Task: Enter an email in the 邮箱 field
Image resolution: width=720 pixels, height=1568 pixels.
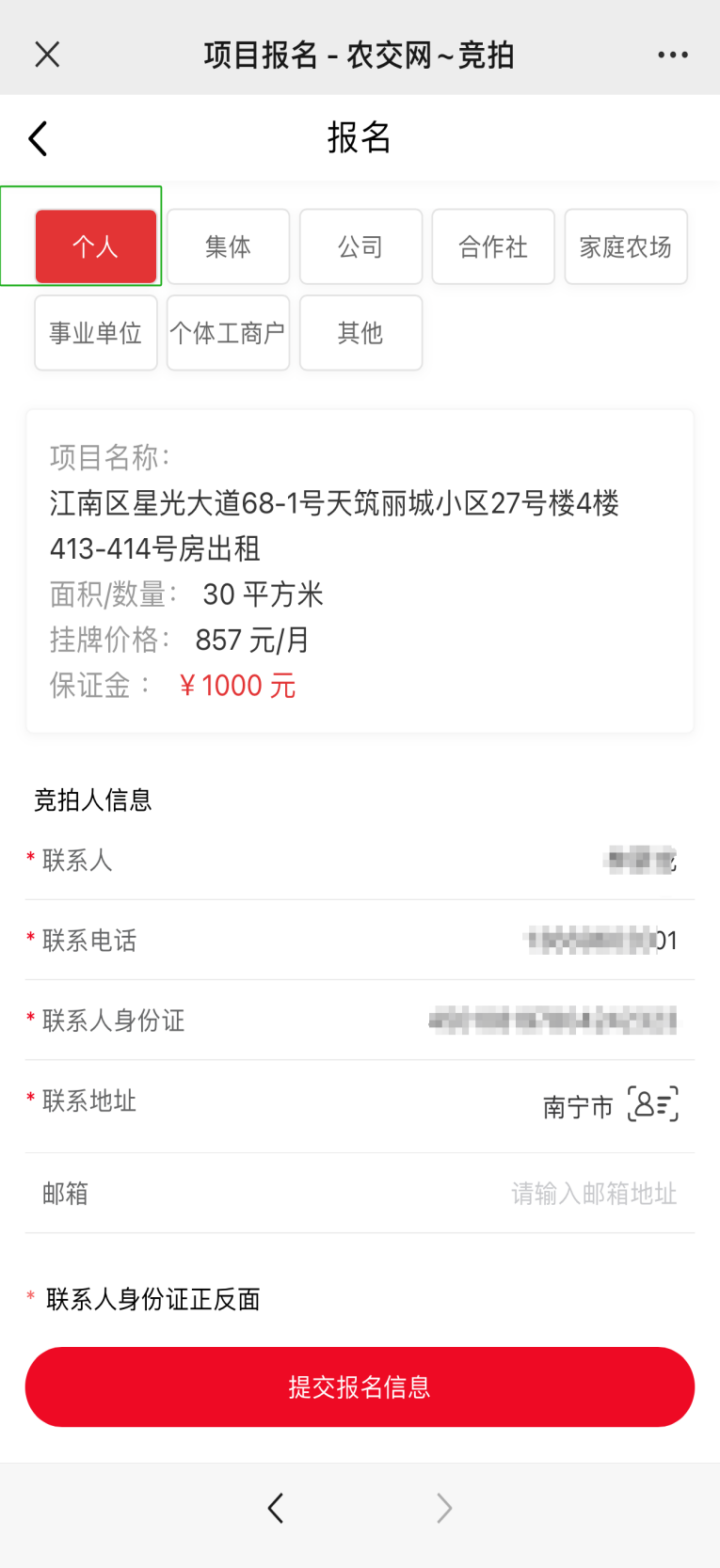Action: [360, 1194]
